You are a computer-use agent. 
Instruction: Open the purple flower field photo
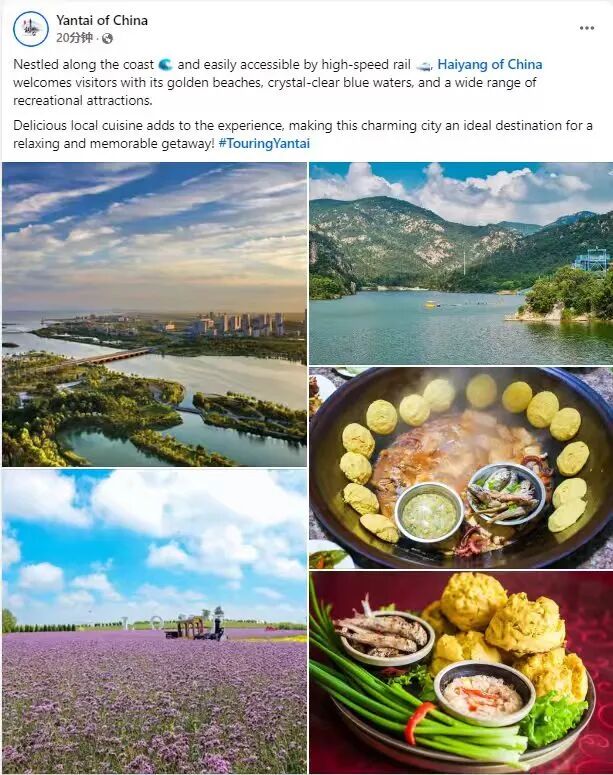point(154,620)
